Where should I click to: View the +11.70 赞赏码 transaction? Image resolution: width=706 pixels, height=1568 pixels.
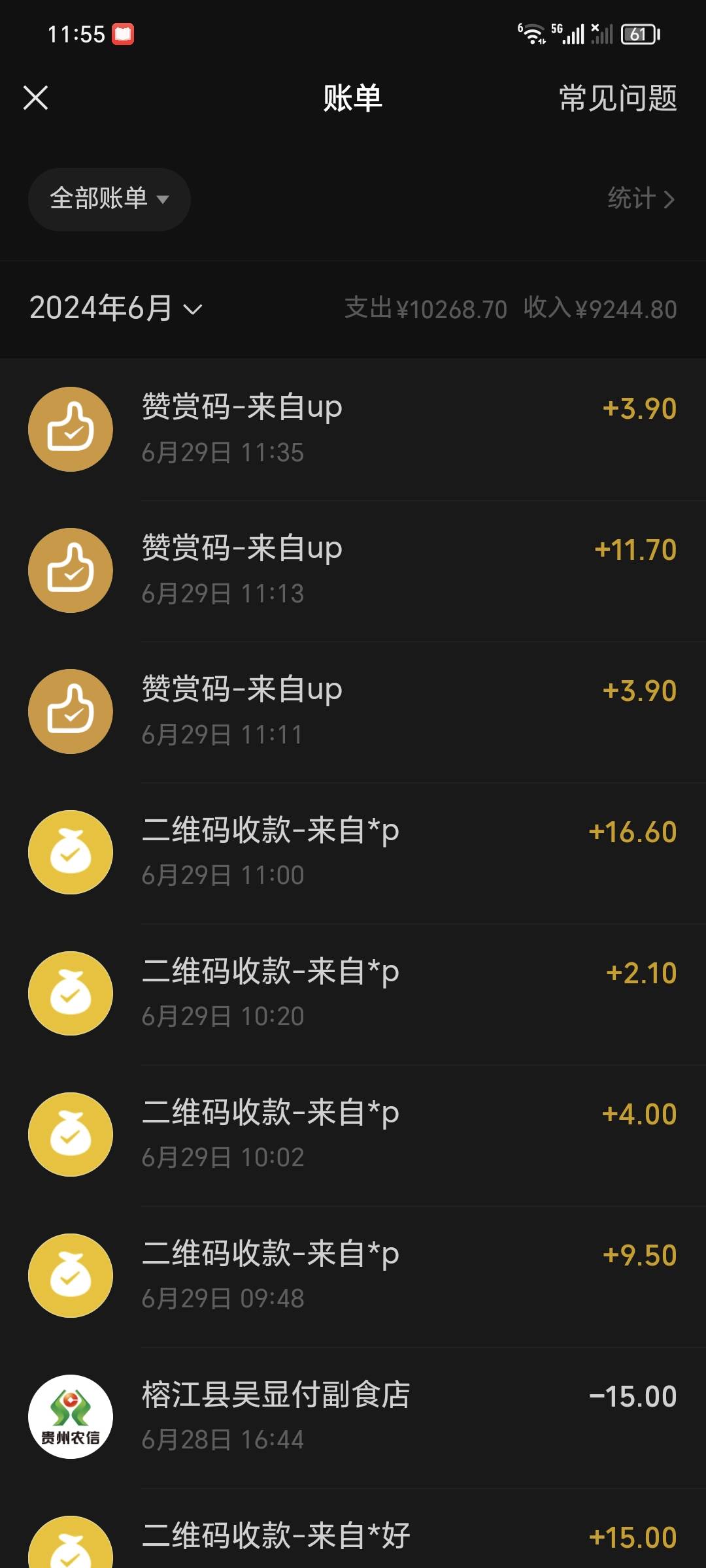[353, 571]
